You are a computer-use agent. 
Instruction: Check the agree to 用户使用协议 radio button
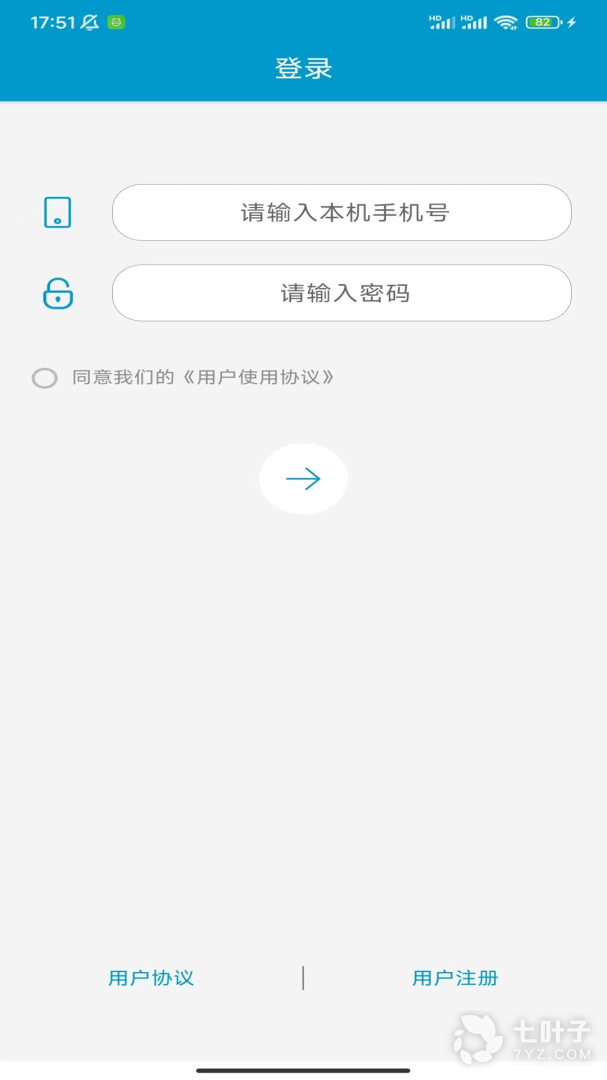pyautogui.click(x=45, y=378)
